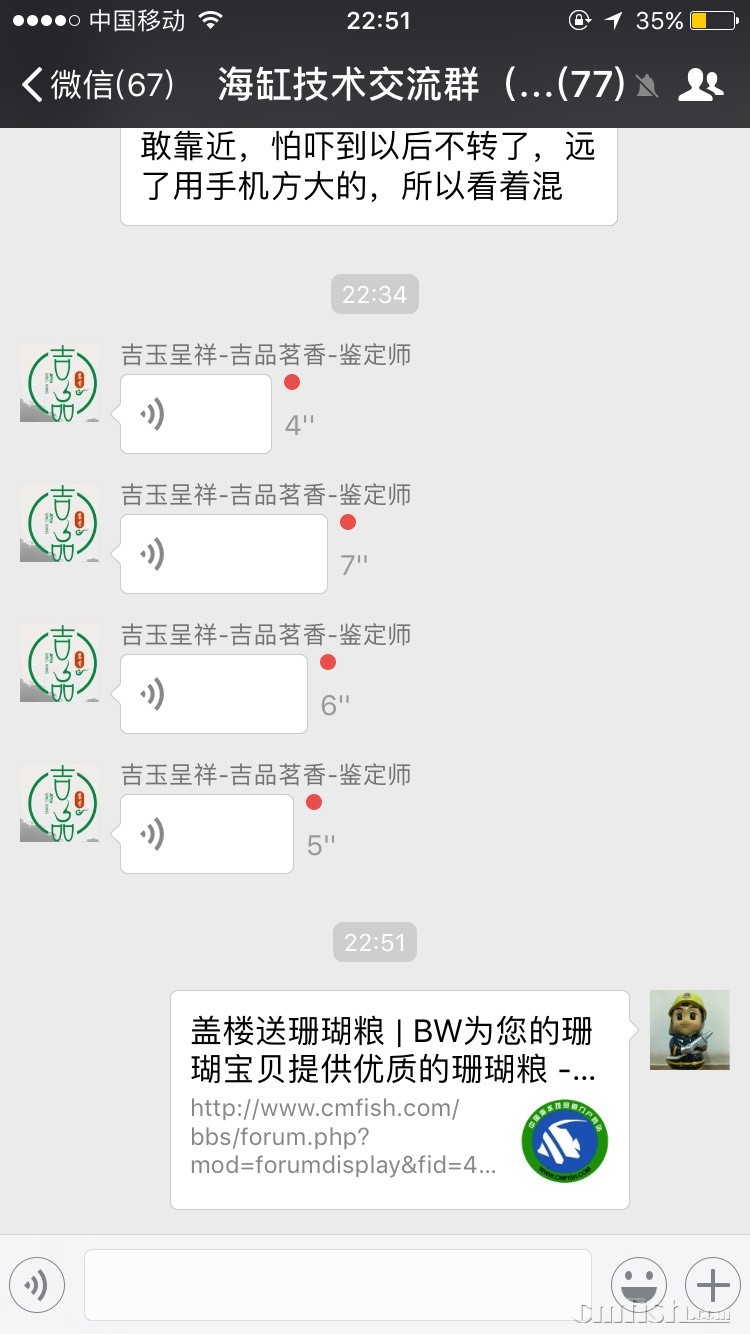The image size is (750, 1334).
Task: Play the 6-second voice message
Action: 213,694
